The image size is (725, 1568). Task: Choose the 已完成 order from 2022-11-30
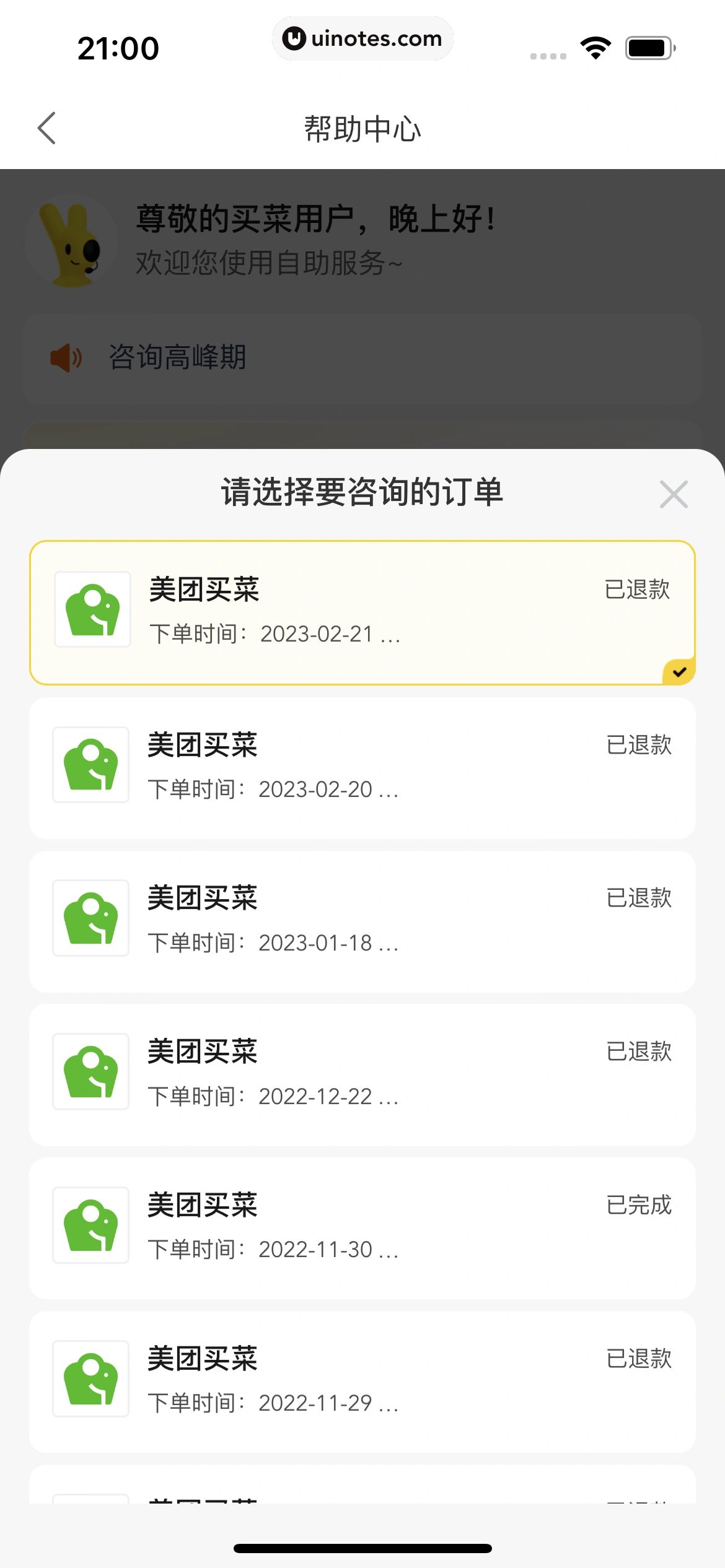coord(362,1227)
